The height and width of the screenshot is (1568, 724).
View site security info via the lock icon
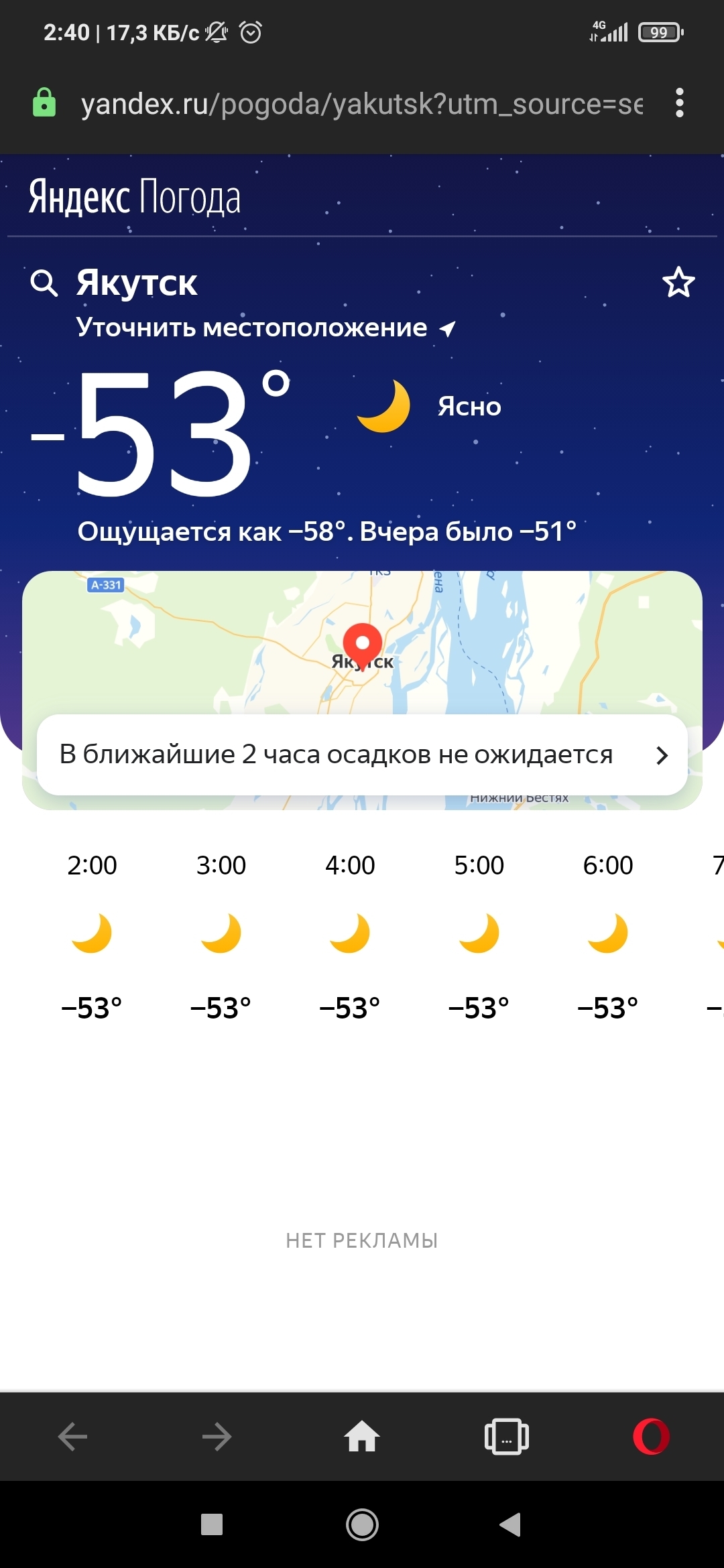click(x=44, y=103)
